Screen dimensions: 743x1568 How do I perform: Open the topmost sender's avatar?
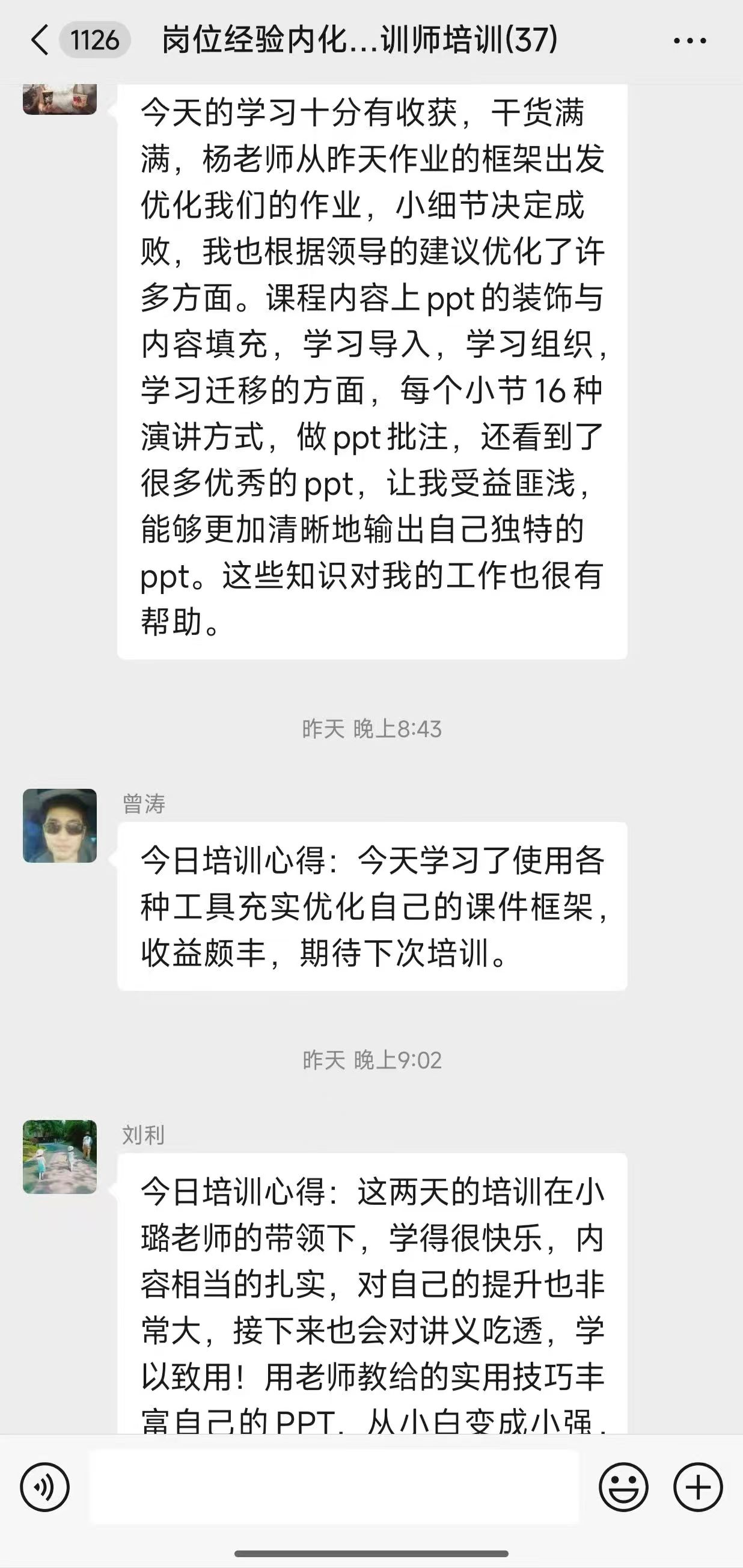pos(60,99)
